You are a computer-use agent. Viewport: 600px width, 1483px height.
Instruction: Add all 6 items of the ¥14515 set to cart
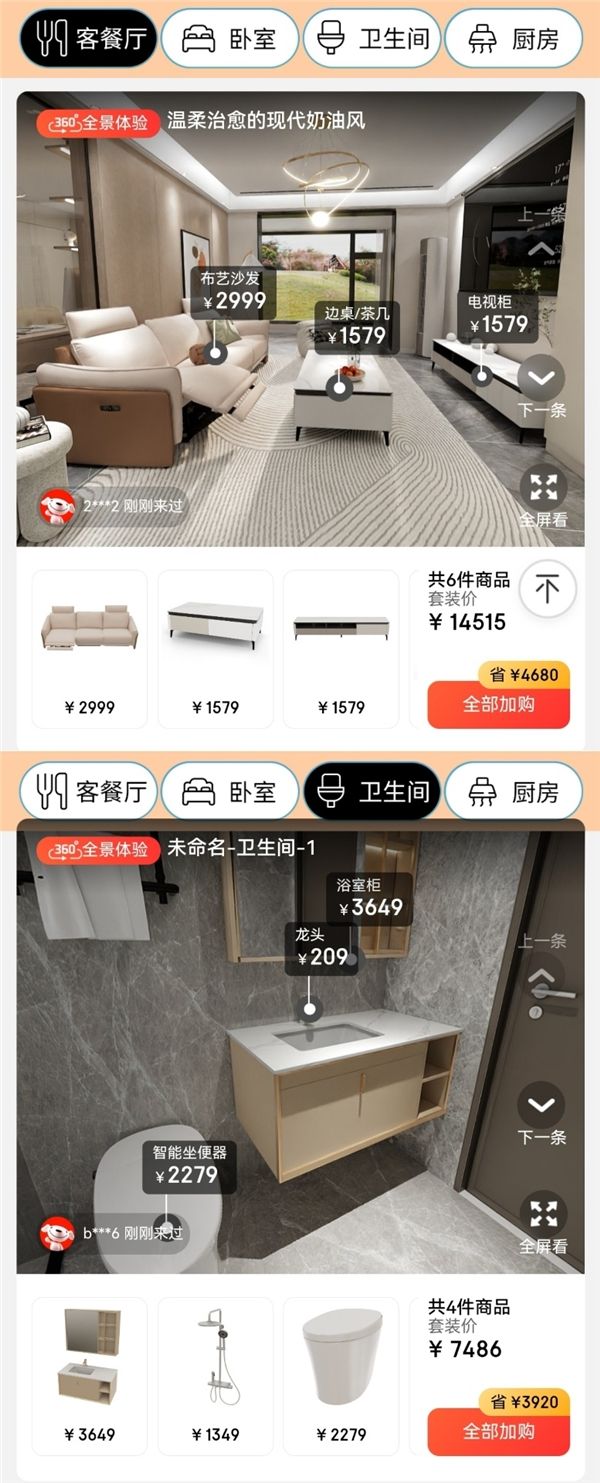(x=498, y=705)
